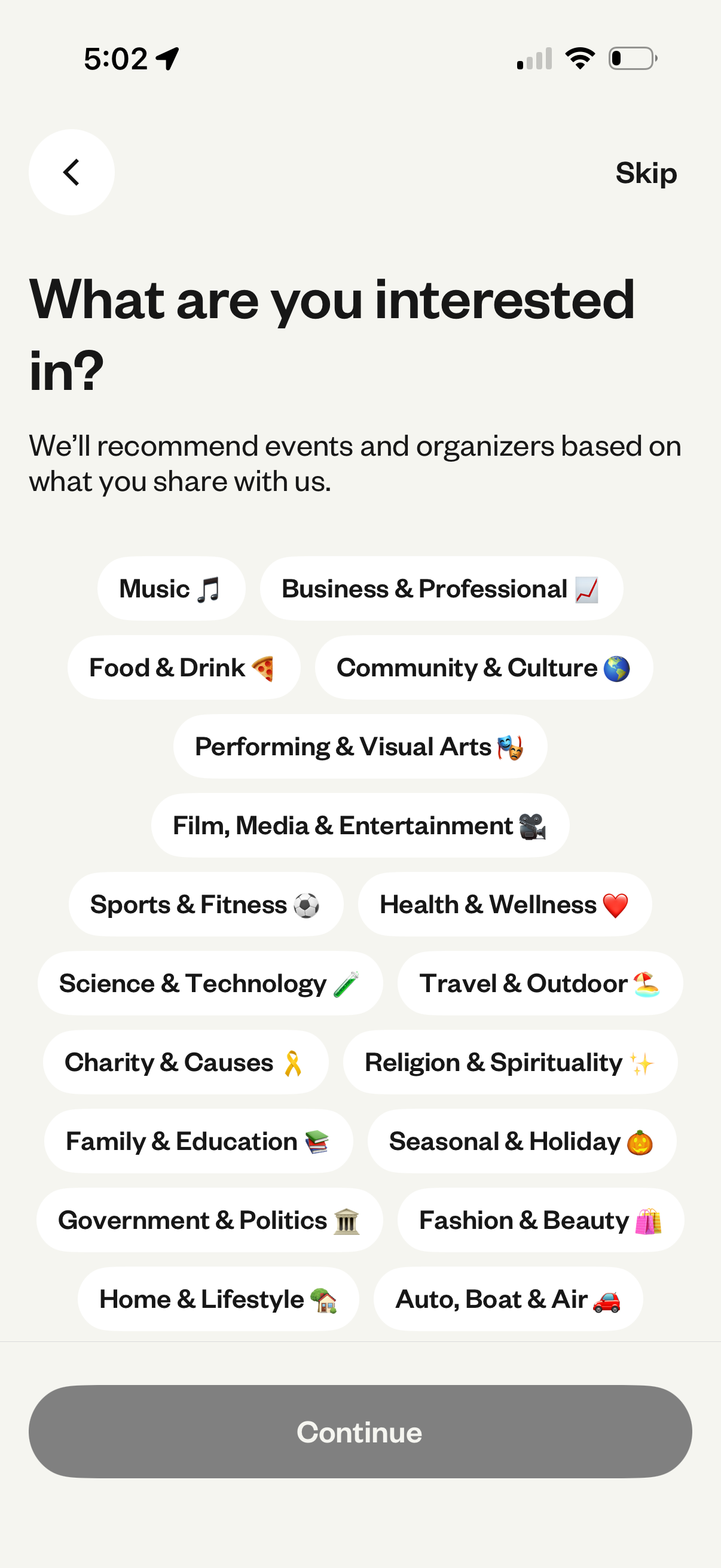Screen dimensions: 721x1568
Task: Choose the Sports & Fitness chip
Action: tap(206, 905)
